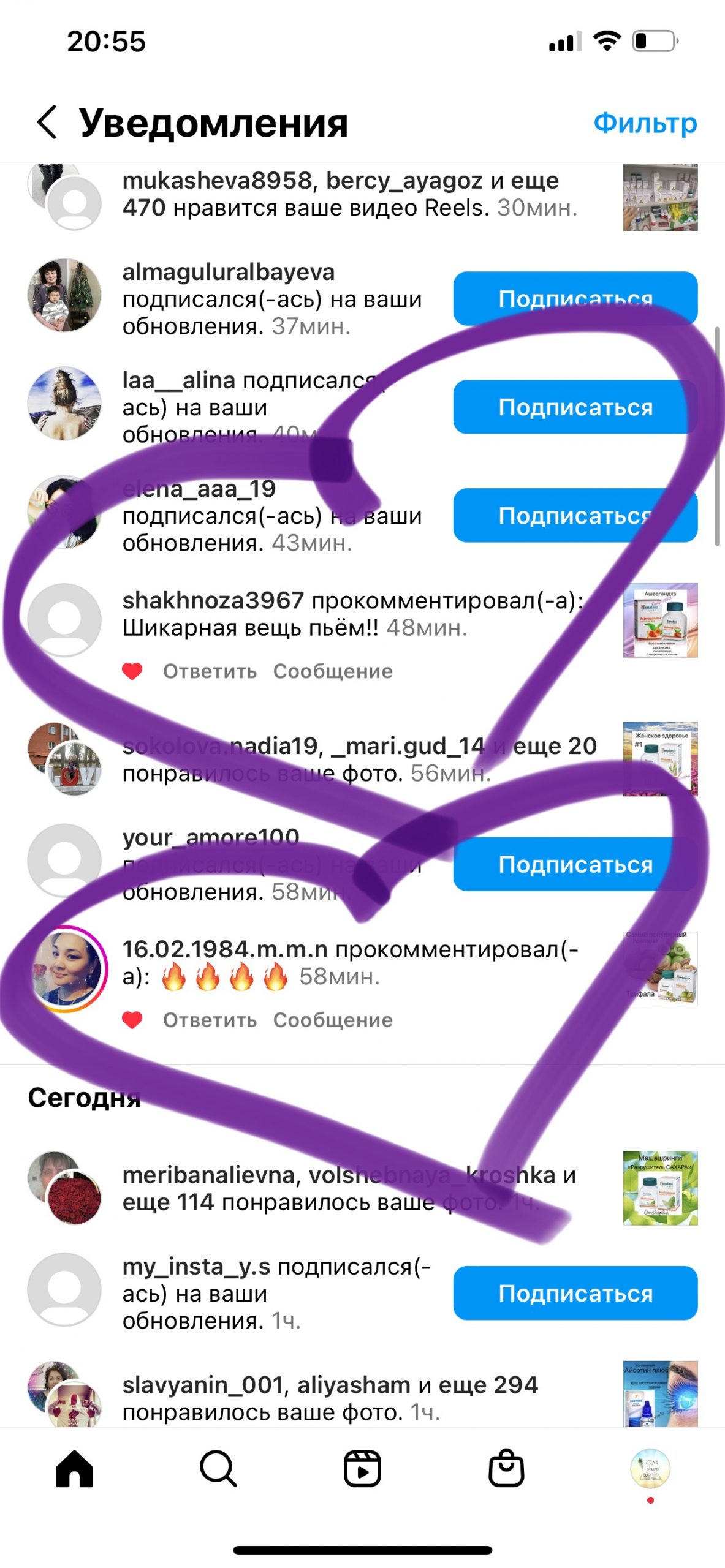This screenshot has width=725, height=1568.
Task: Like the comment from shakhnoza3967
Action: (x=132, y=671)
